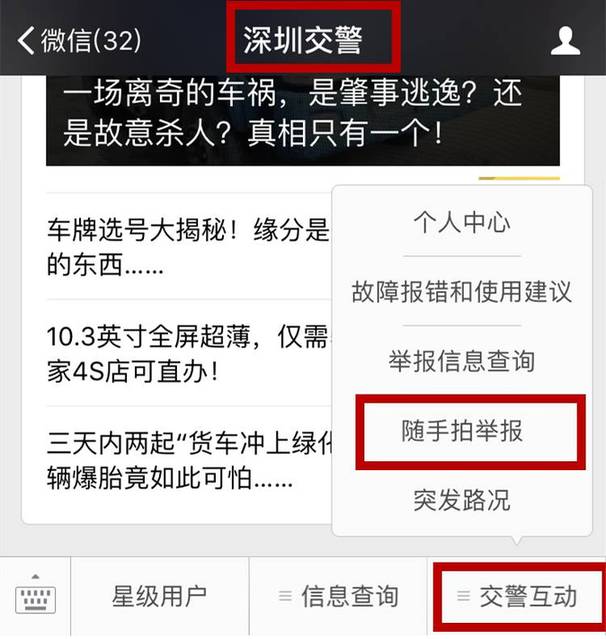
Task: Select 个人中心 from the popup menu
Action: point(461,222)
